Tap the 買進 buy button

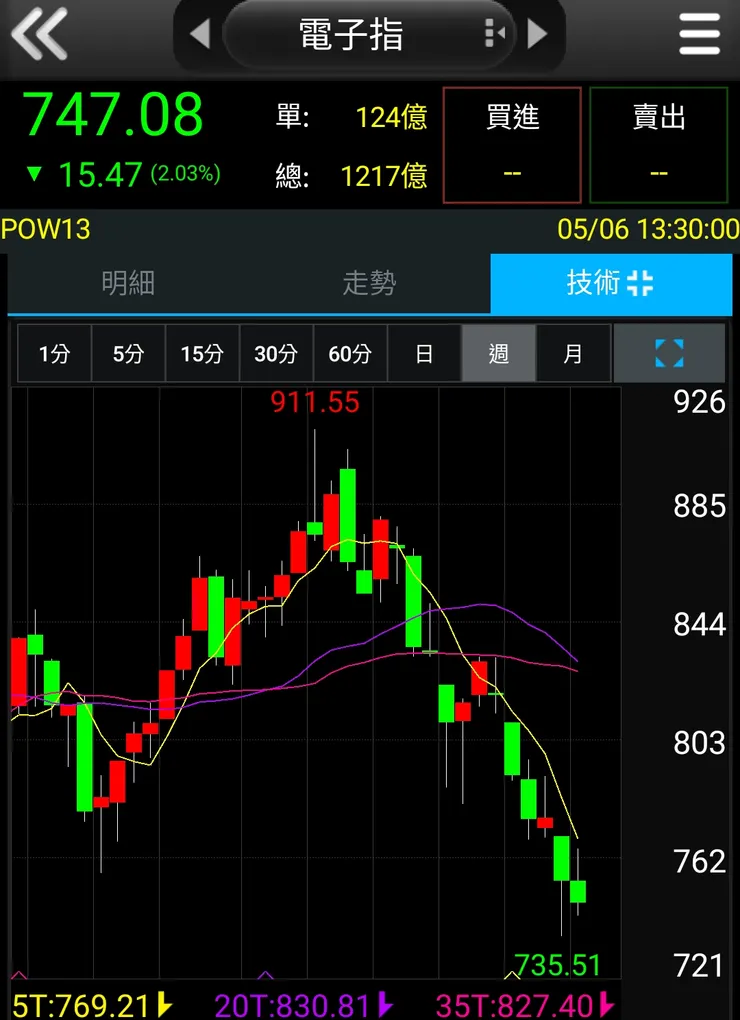(x=512, y=145)
